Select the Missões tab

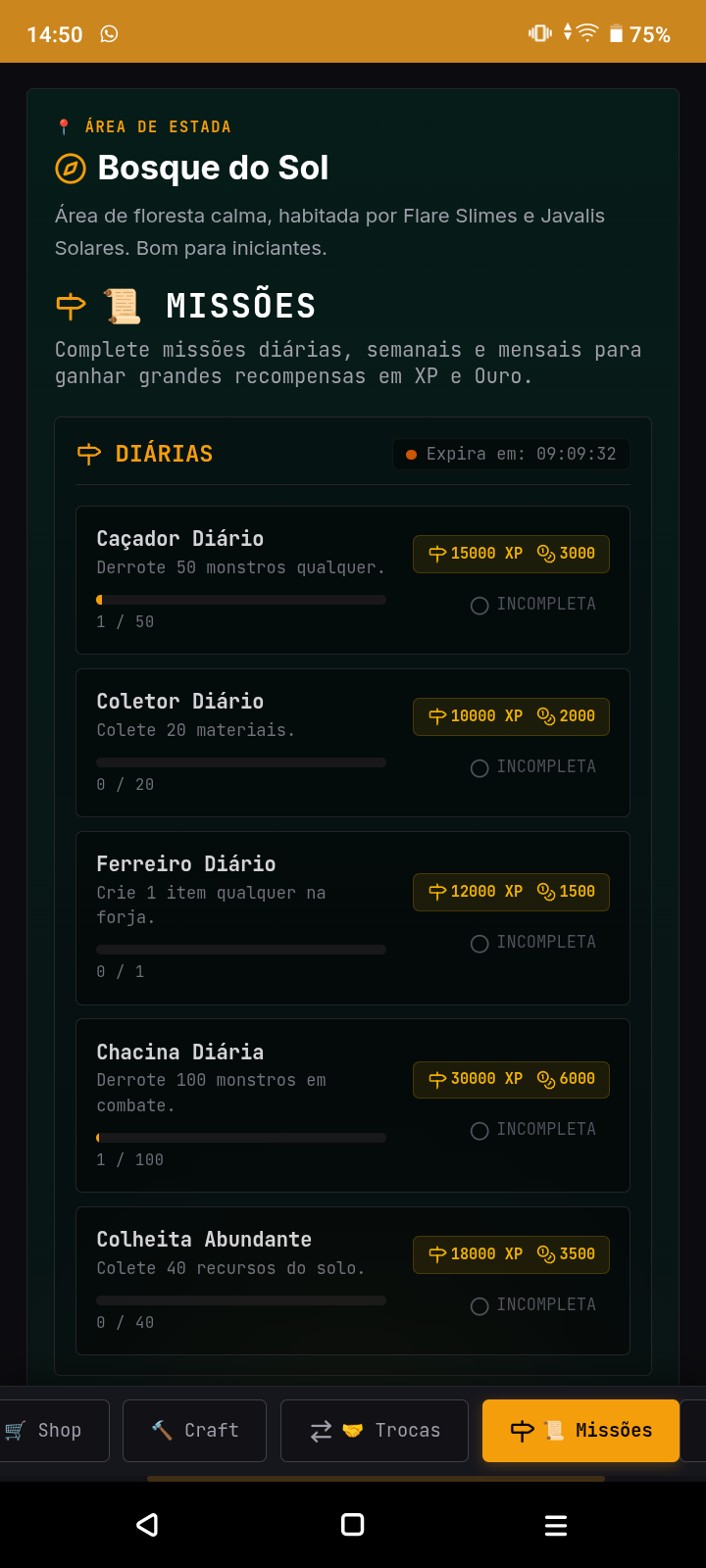tap(580, 1431)
